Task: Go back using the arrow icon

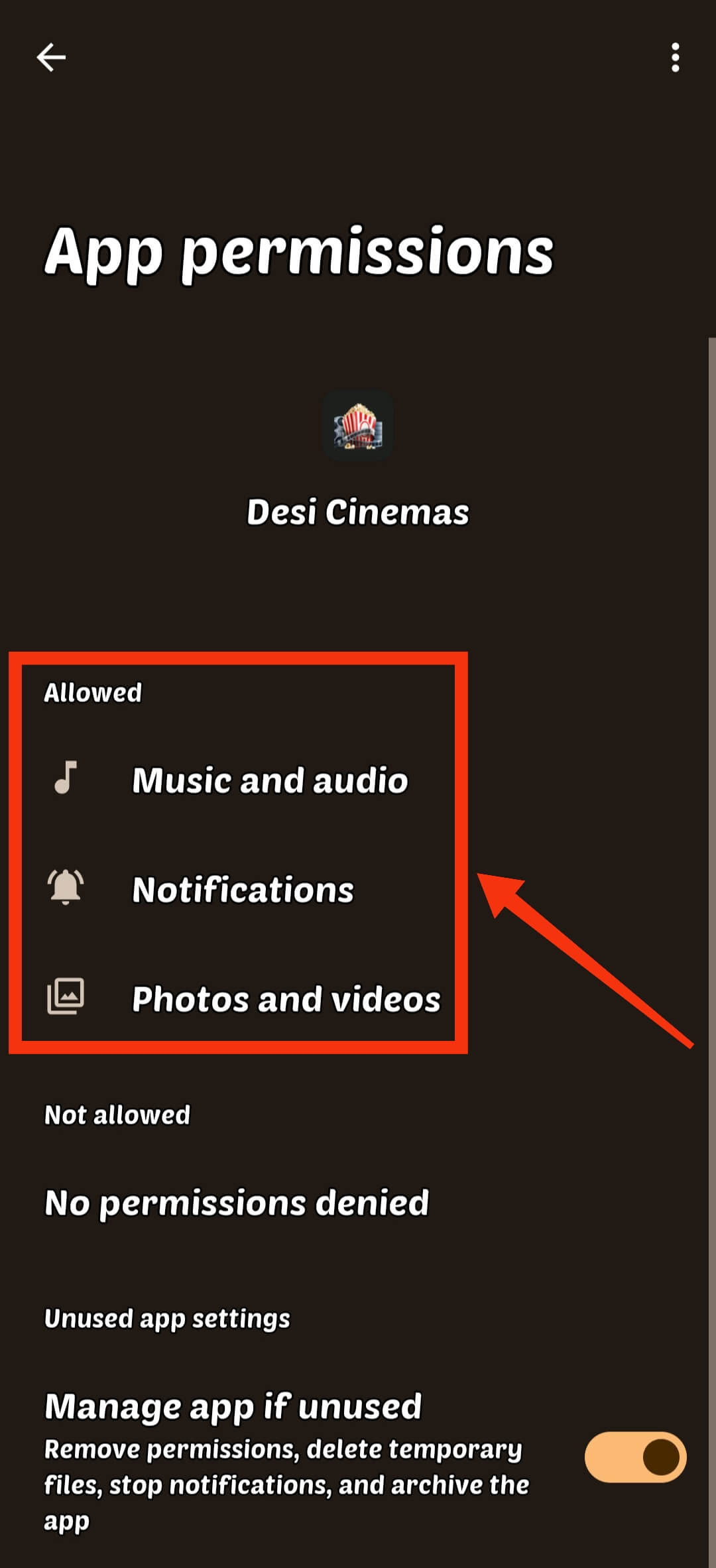Action: point(51,58)
